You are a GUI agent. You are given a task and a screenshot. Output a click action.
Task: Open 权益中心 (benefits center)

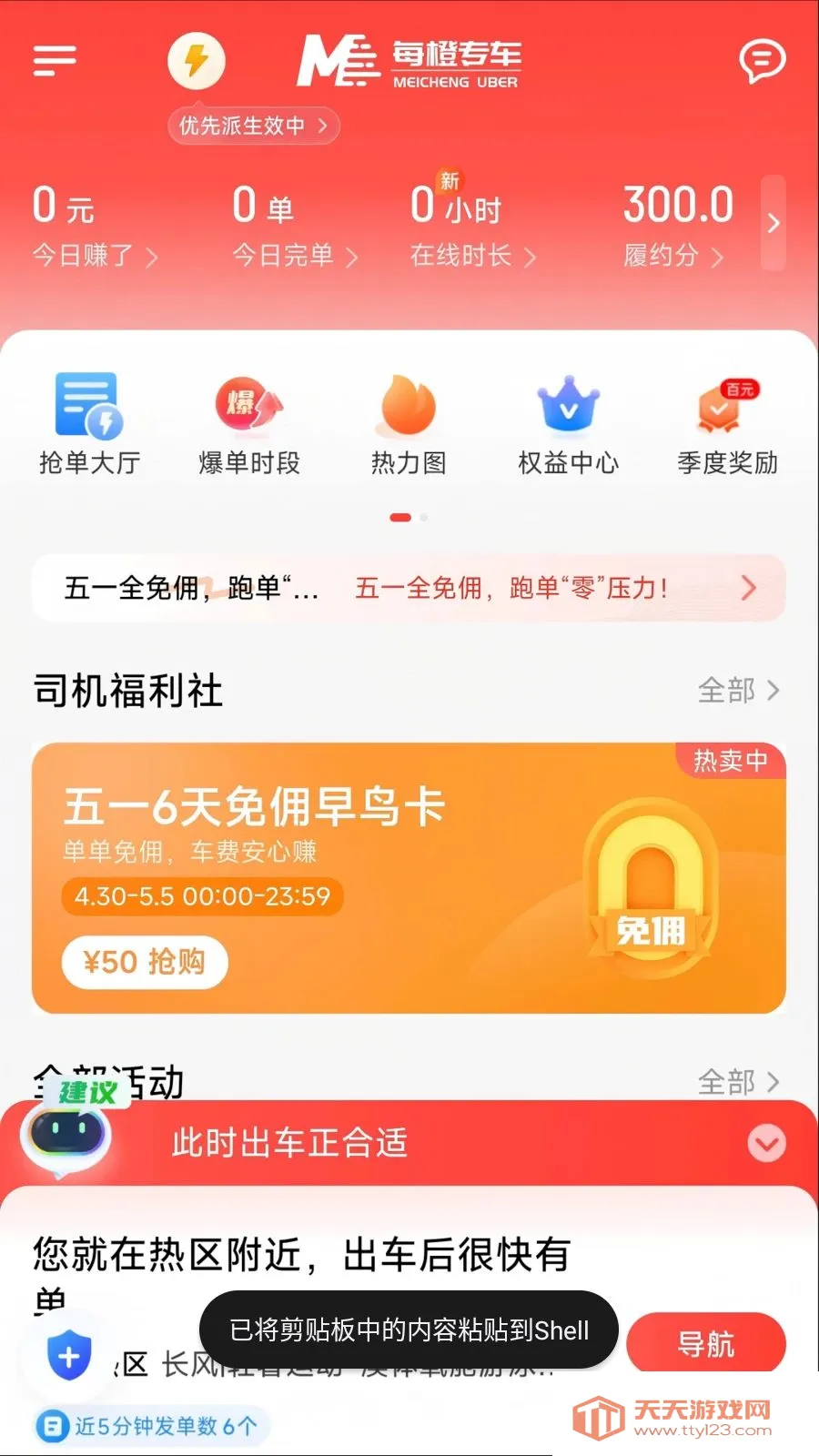[568, 423]
